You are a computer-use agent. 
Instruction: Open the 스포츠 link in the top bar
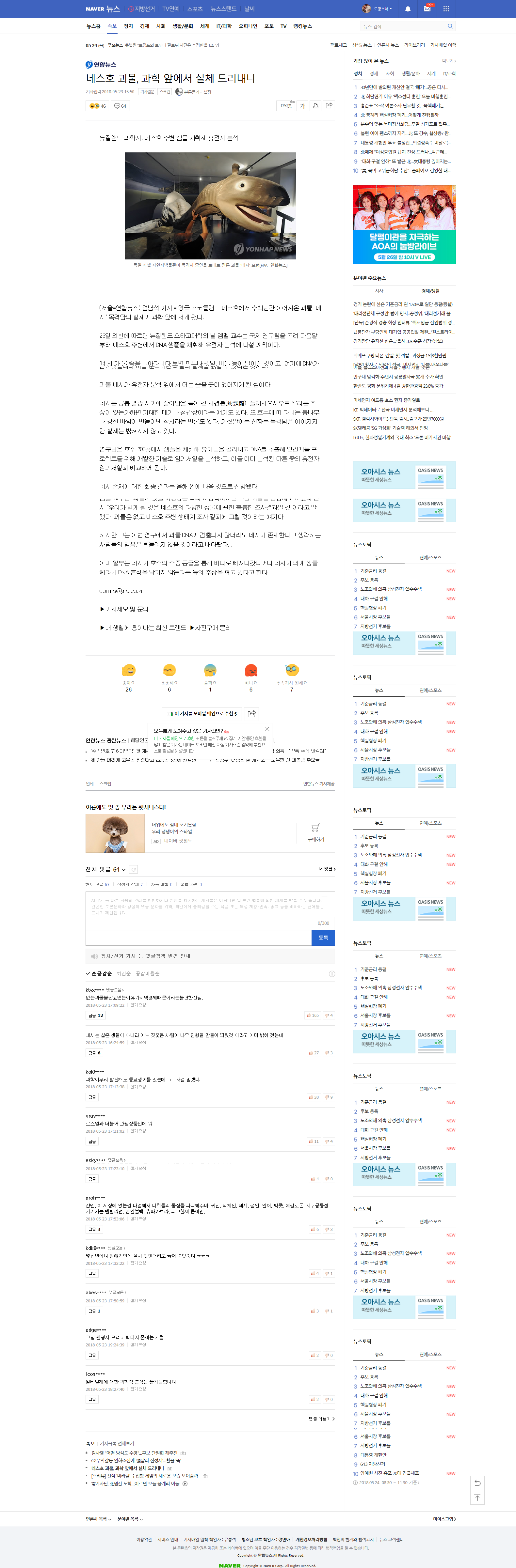tap(195, 9)
